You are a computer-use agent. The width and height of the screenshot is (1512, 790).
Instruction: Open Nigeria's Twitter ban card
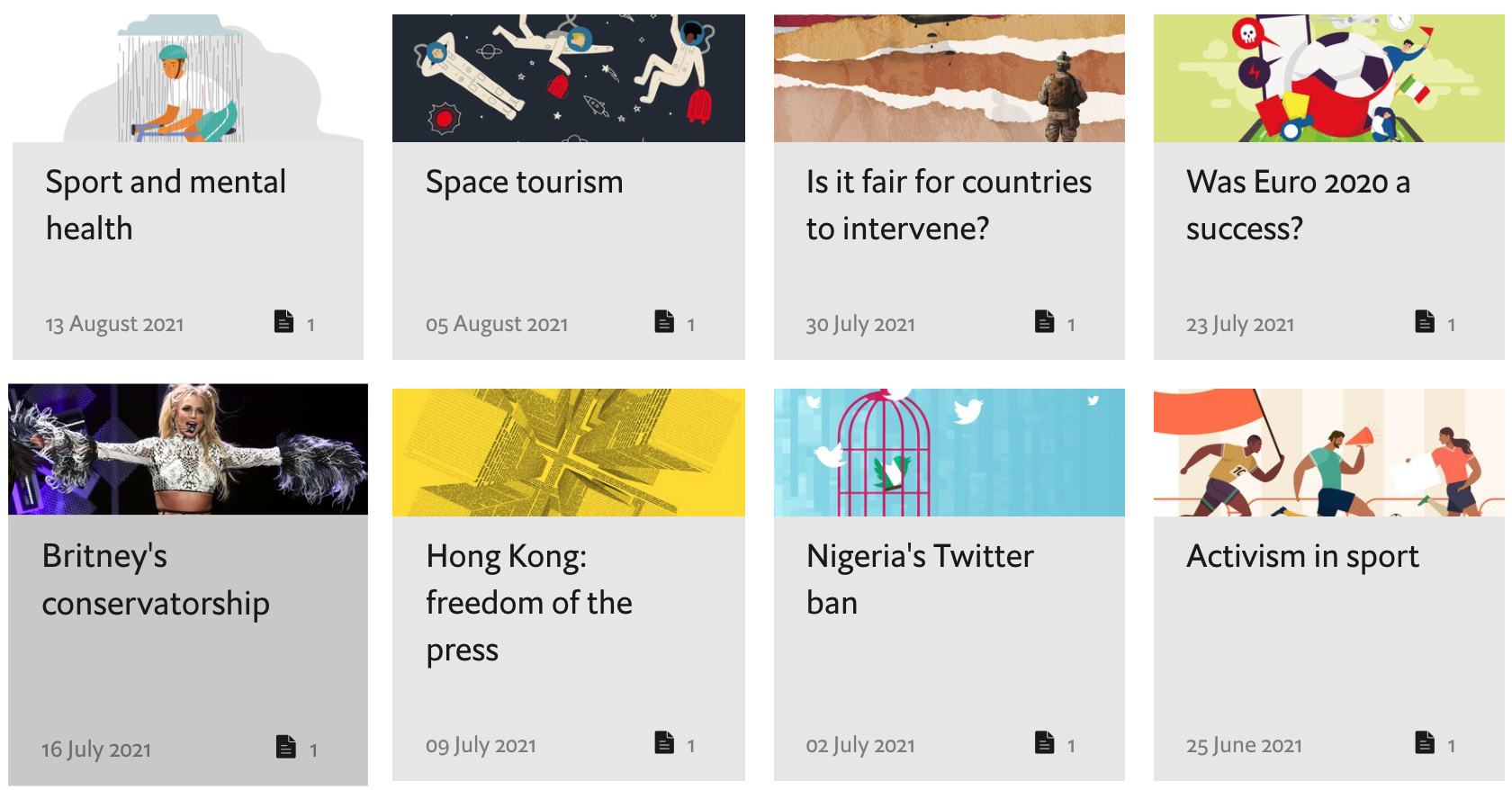[x=919, y=579]
